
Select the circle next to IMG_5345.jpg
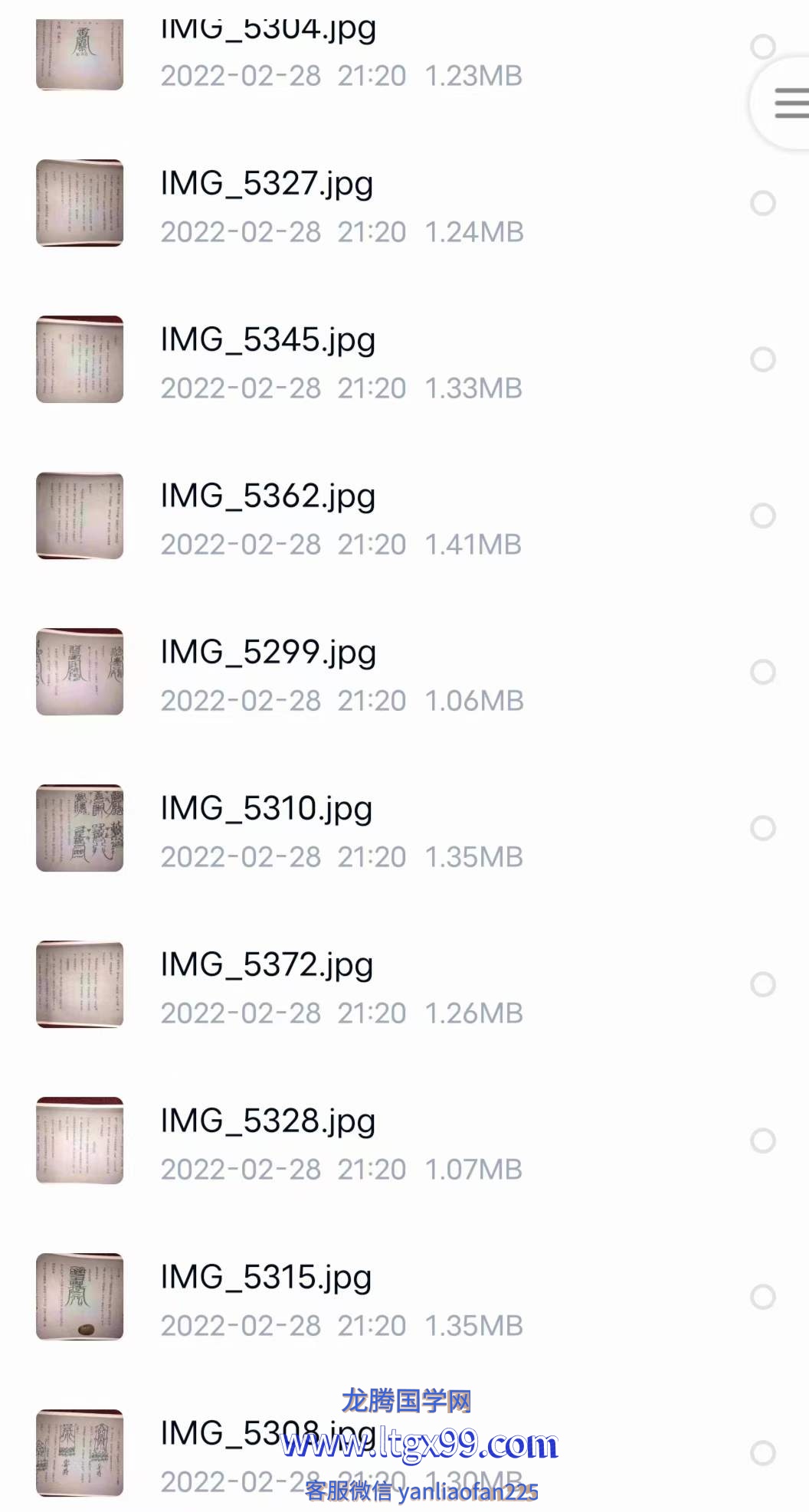tap(763, 359)
